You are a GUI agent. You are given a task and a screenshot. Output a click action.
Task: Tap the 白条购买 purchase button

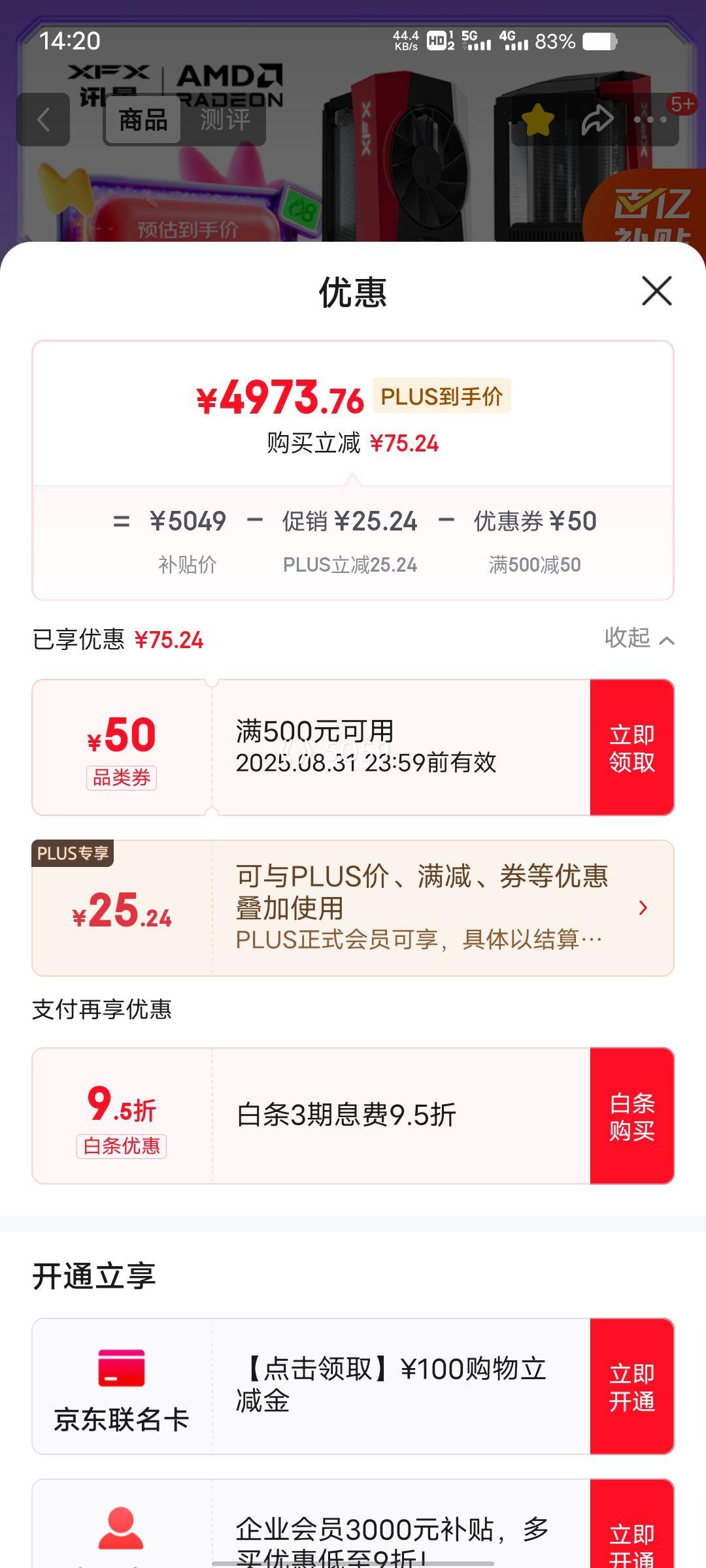coord(633,1119)
